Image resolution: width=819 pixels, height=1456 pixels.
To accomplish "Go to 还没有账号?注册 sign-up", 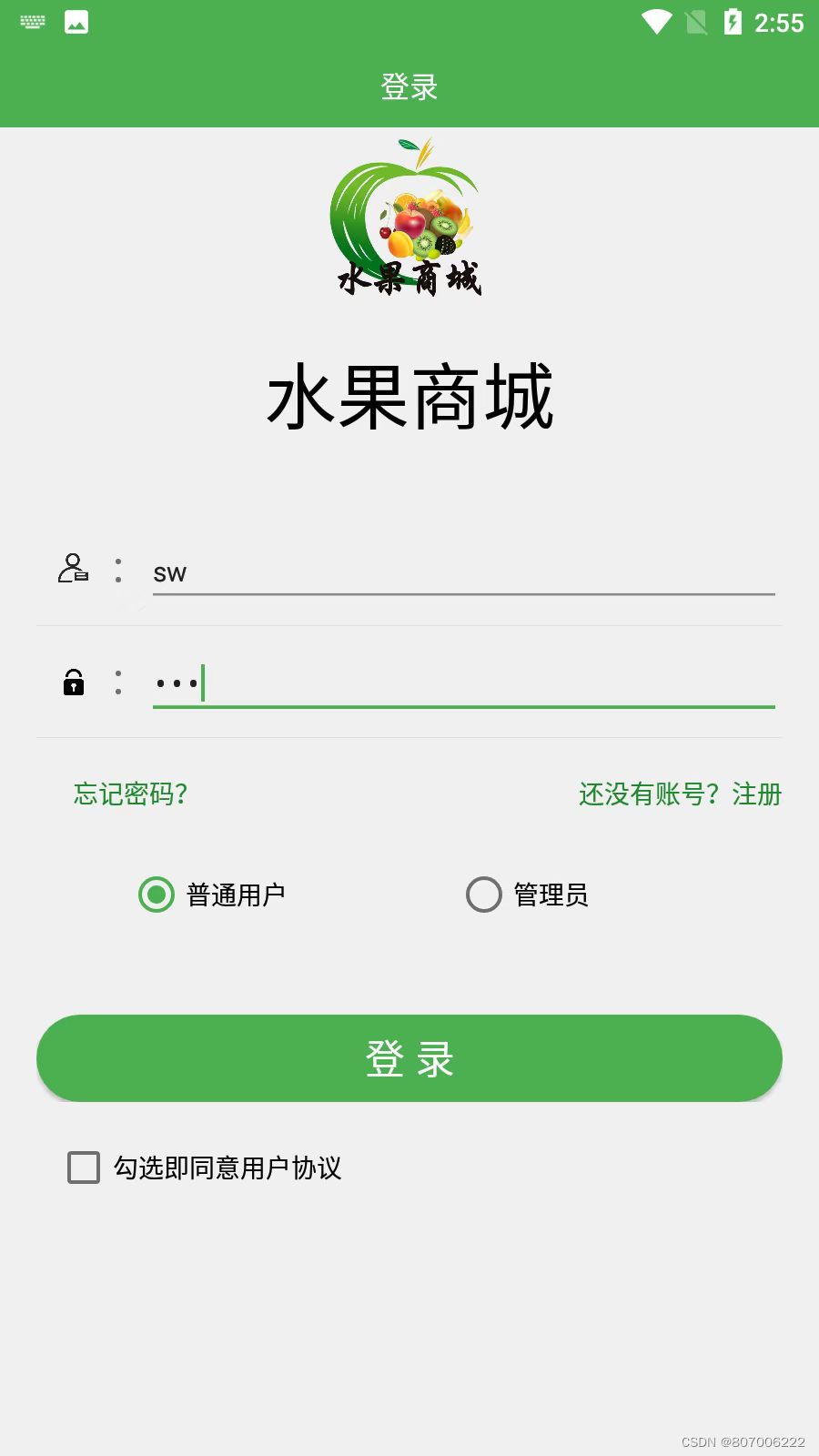I will click(x=680, y=794).
